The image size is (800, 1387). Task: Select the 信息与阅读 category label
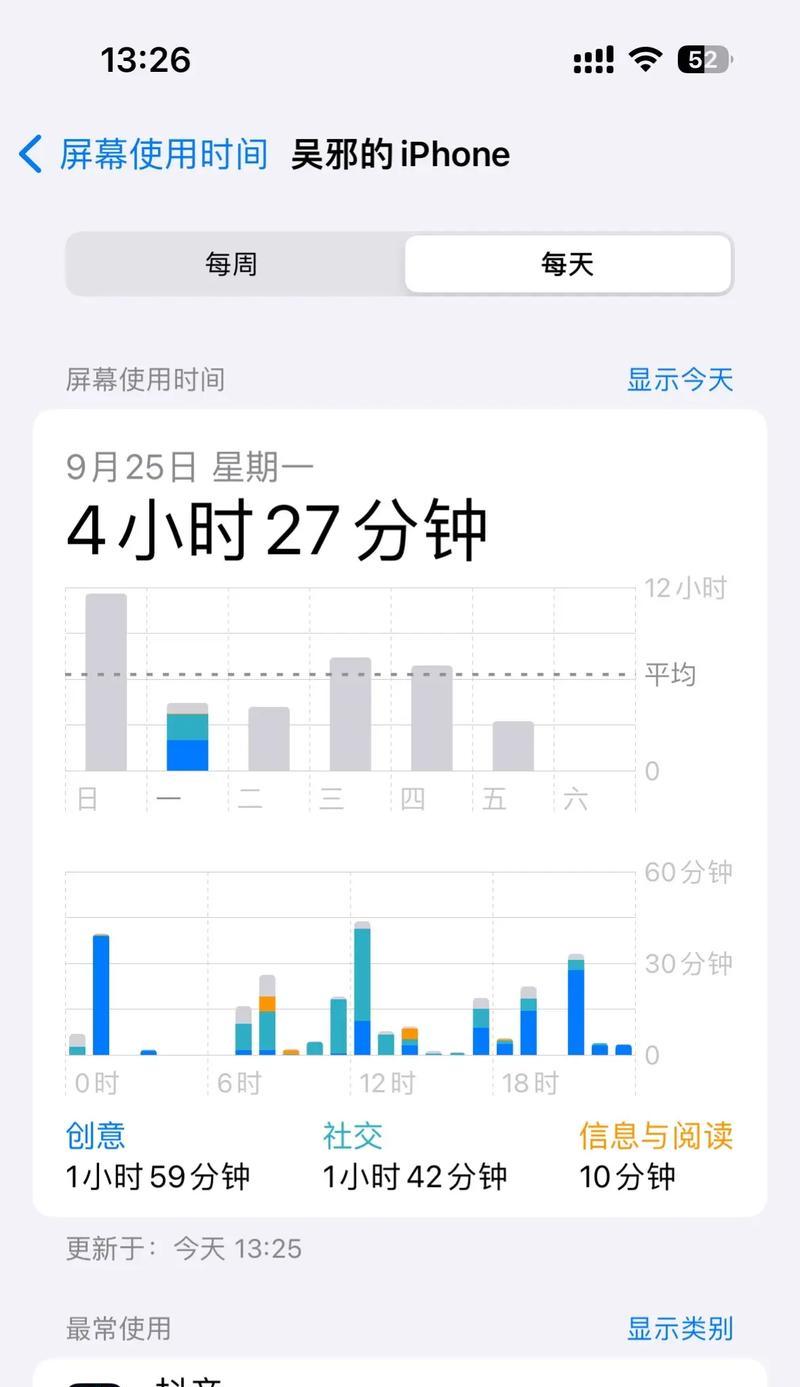click(x=657, y=1135)
